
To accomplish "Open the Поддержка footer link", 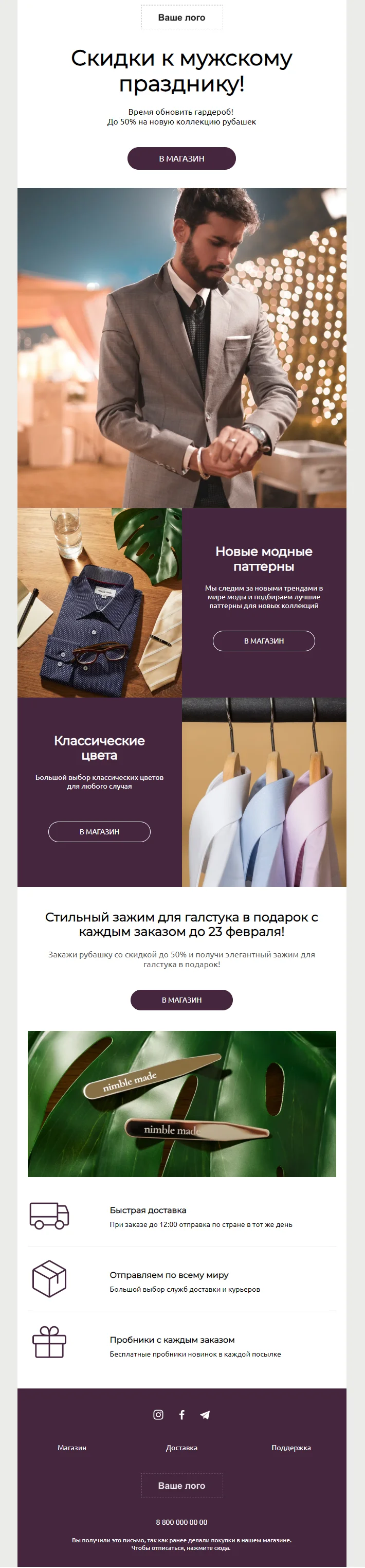I will click(291, 1448).
